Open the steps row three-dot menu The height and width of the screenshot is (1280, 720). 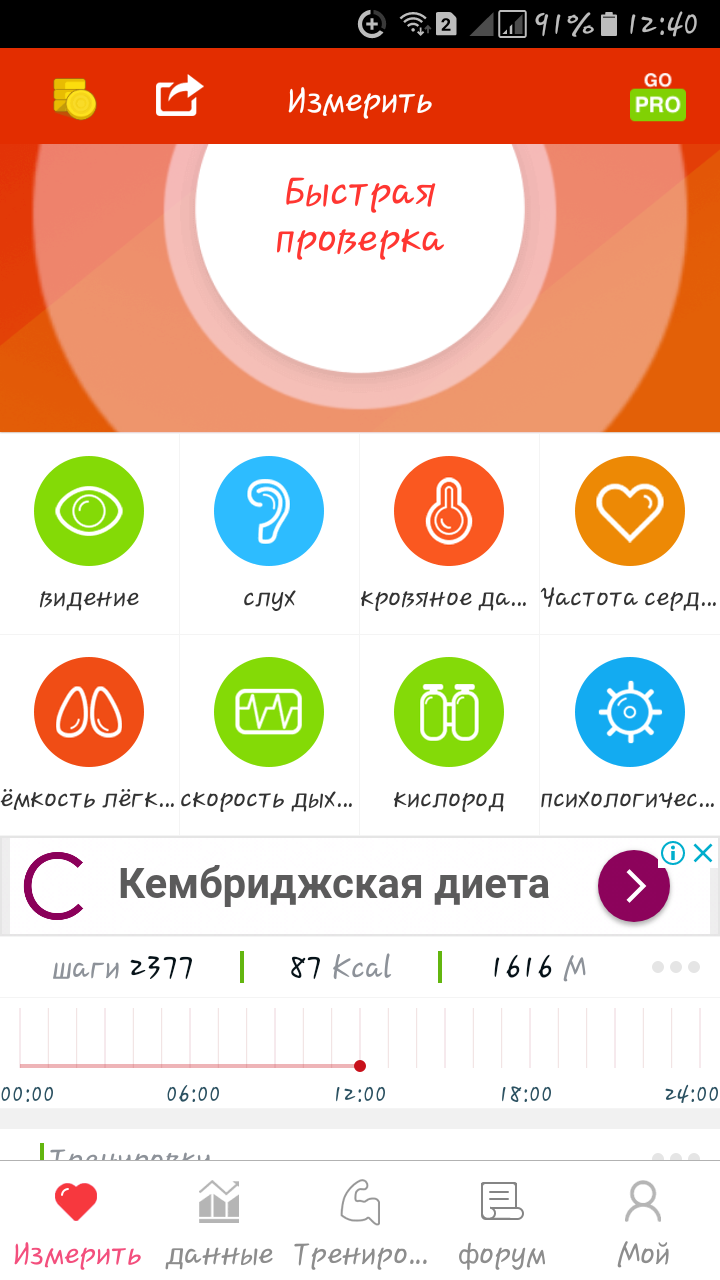[x=676, y=967]
